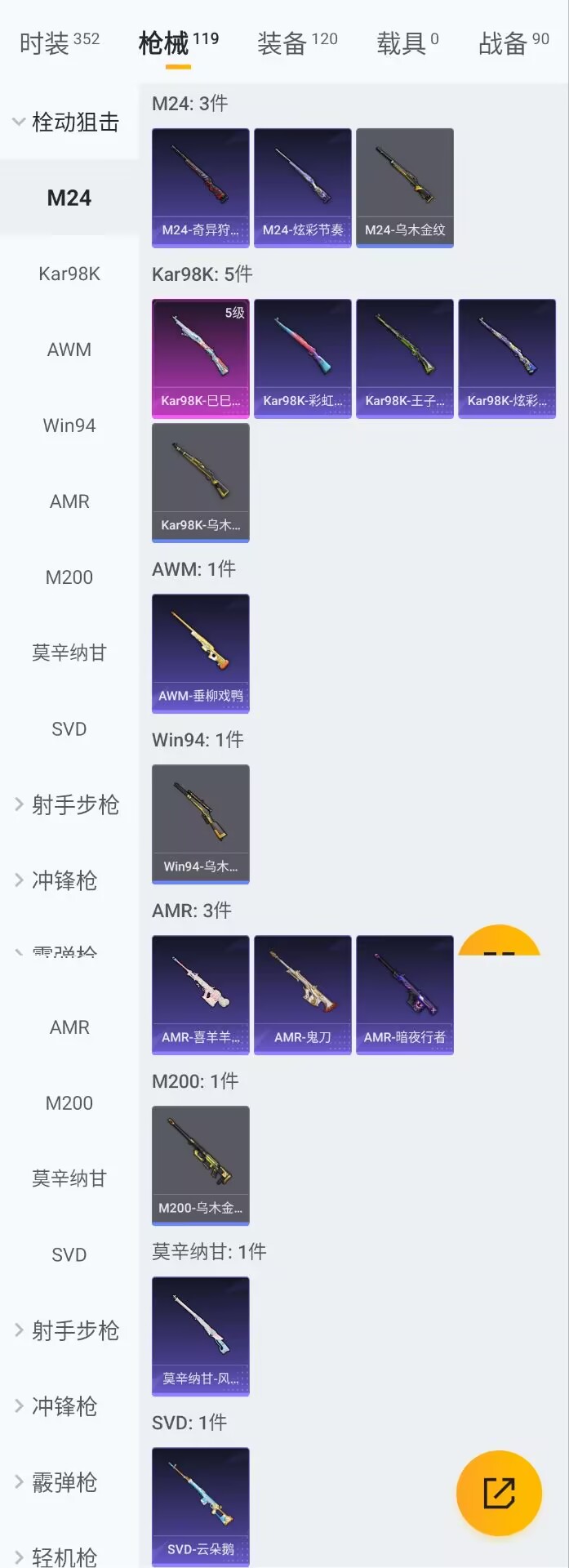The height and width of the screenshot is (1568, 569).
Task: Jump to Win94 in the side list
Action: (x=69, y=425)
